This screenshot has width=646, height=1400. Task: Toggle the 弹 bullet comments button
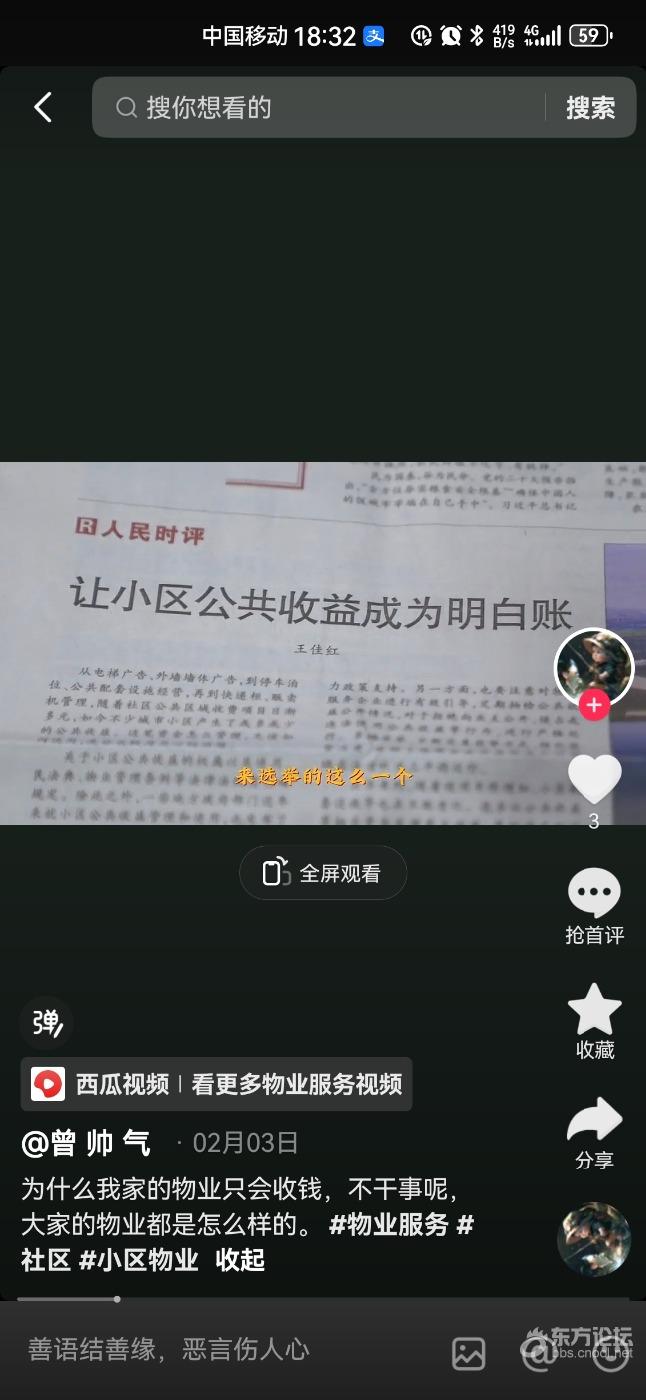(x=46, y=1023)
